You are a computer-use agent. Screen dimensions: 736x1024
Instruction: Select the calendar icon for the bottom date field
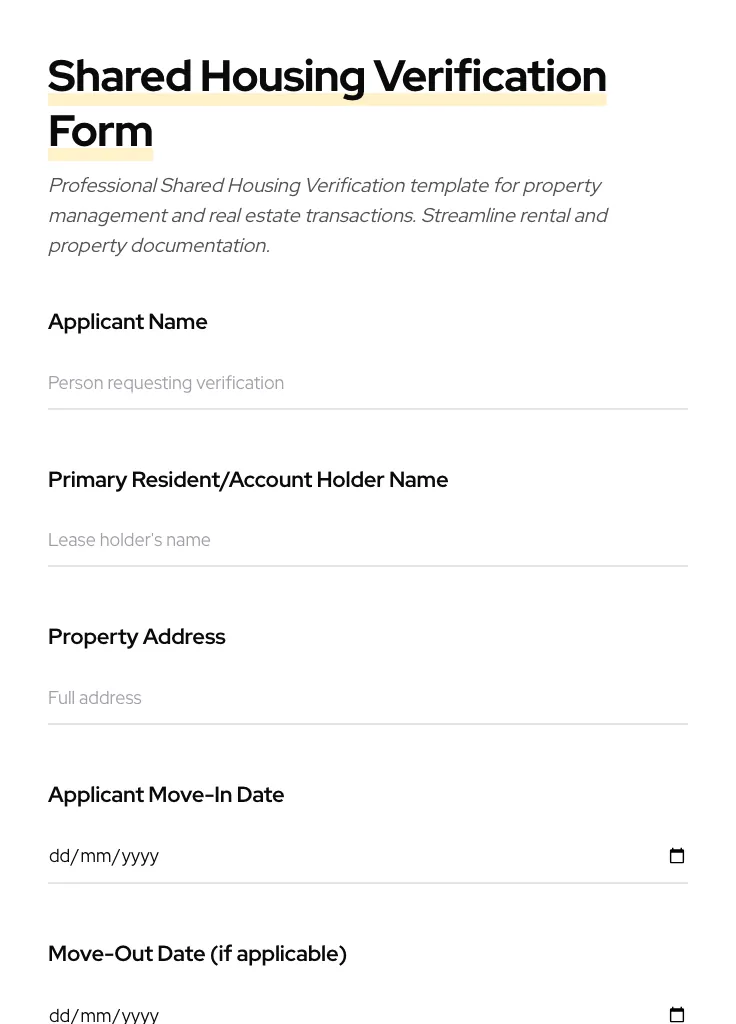click(677, 1014)
